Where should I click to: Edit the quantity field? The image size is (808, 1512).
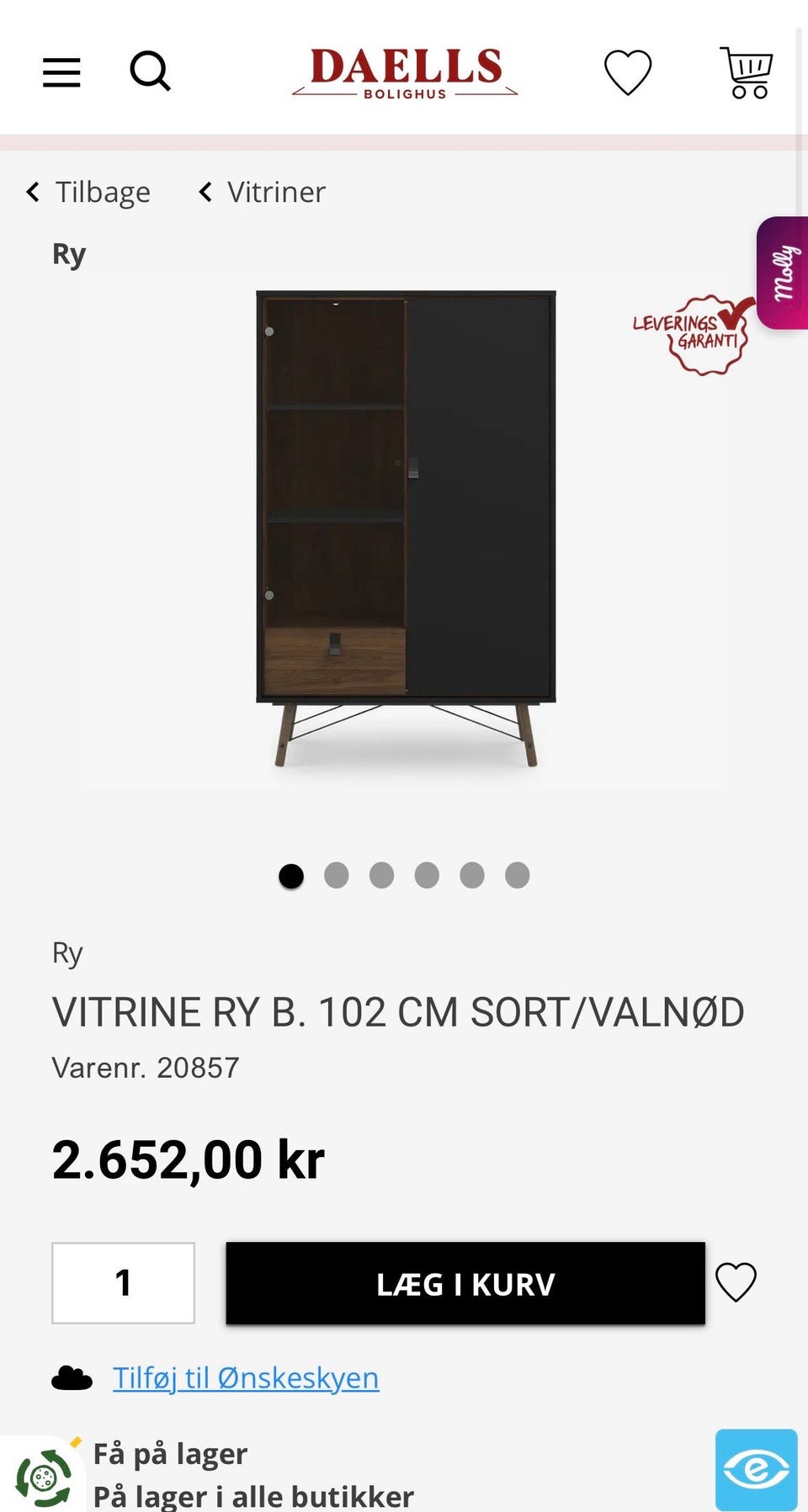click(x=124, y=1283)
